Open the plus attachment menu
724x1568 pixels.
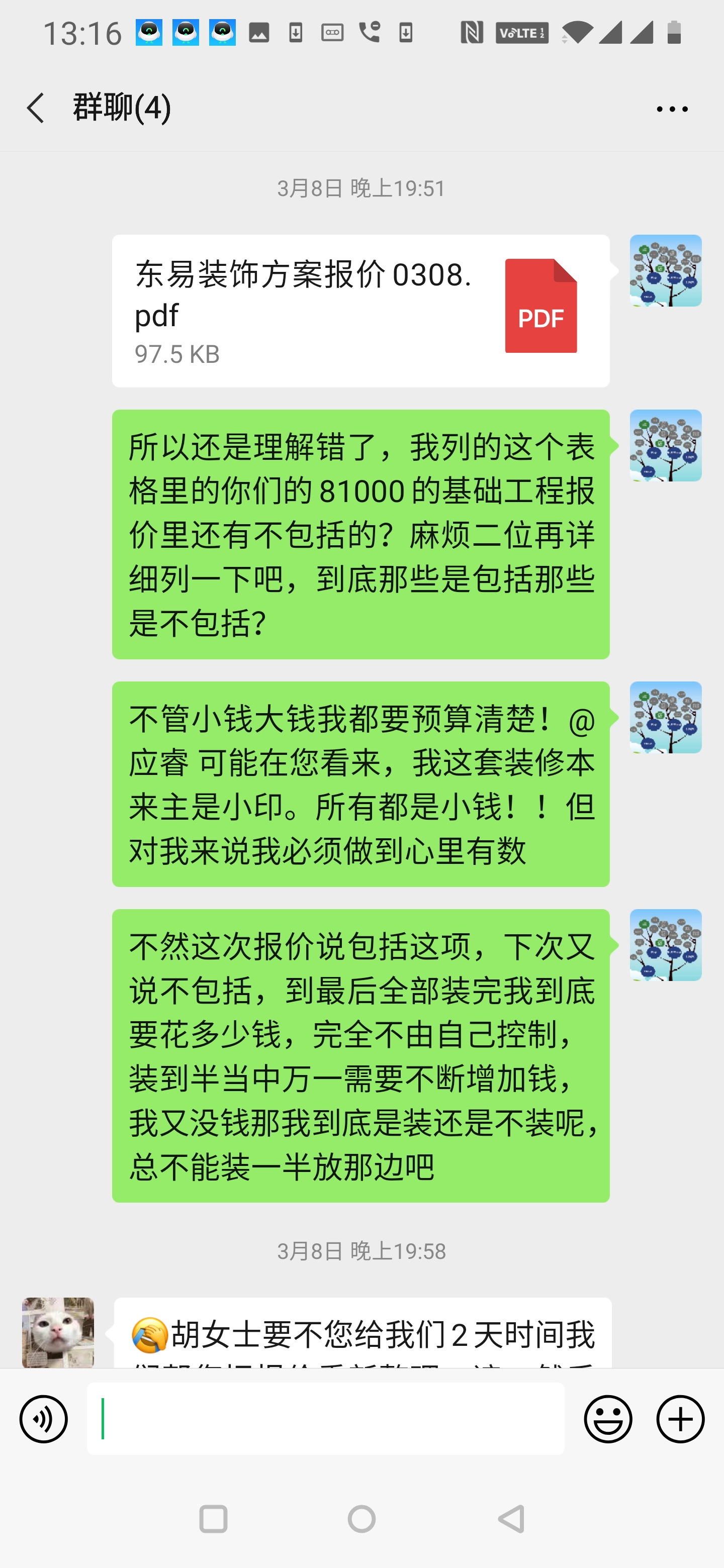680,1419
